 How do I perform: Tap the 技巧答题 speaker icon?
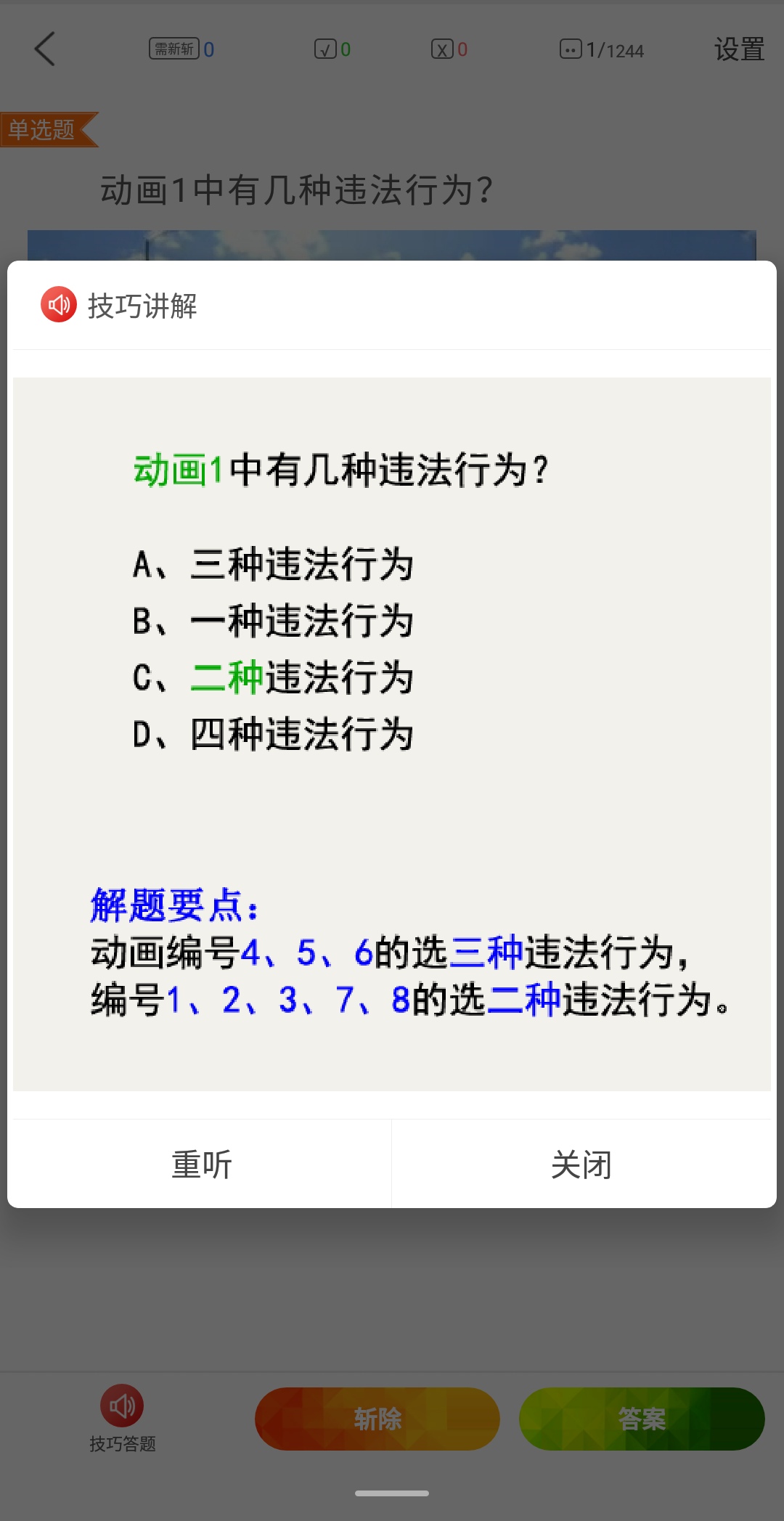122,1407
